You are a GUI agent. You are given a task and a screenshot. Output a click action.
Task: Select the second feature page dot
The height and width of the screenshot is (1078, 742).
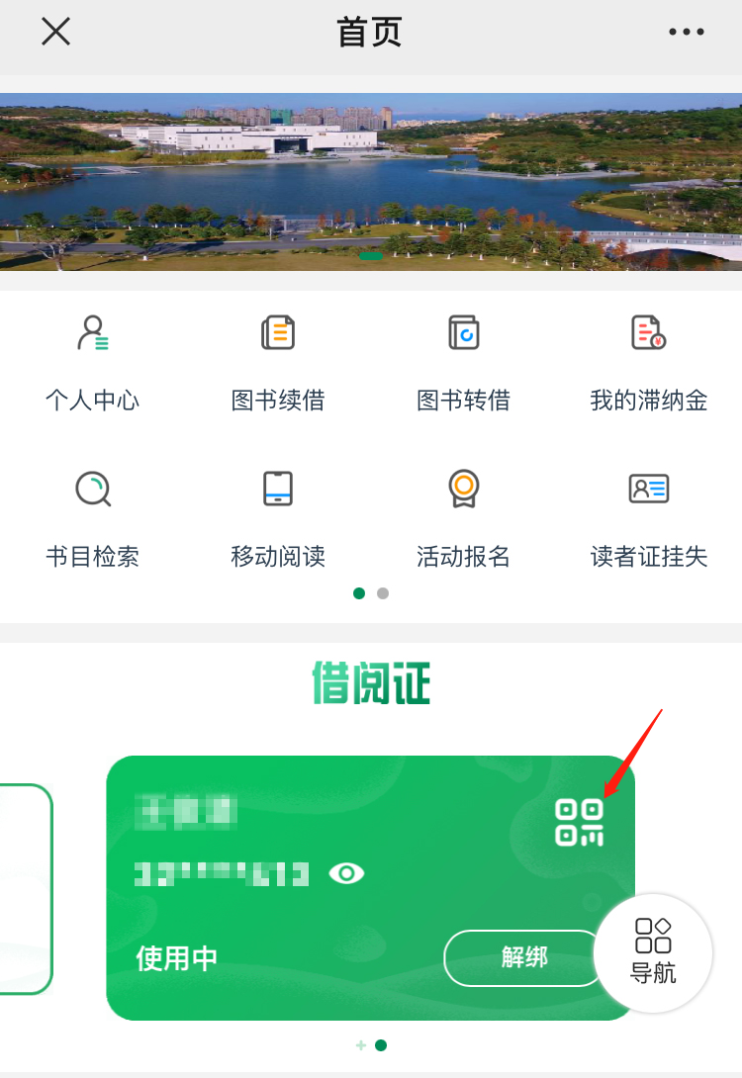[x=382, y=593]
